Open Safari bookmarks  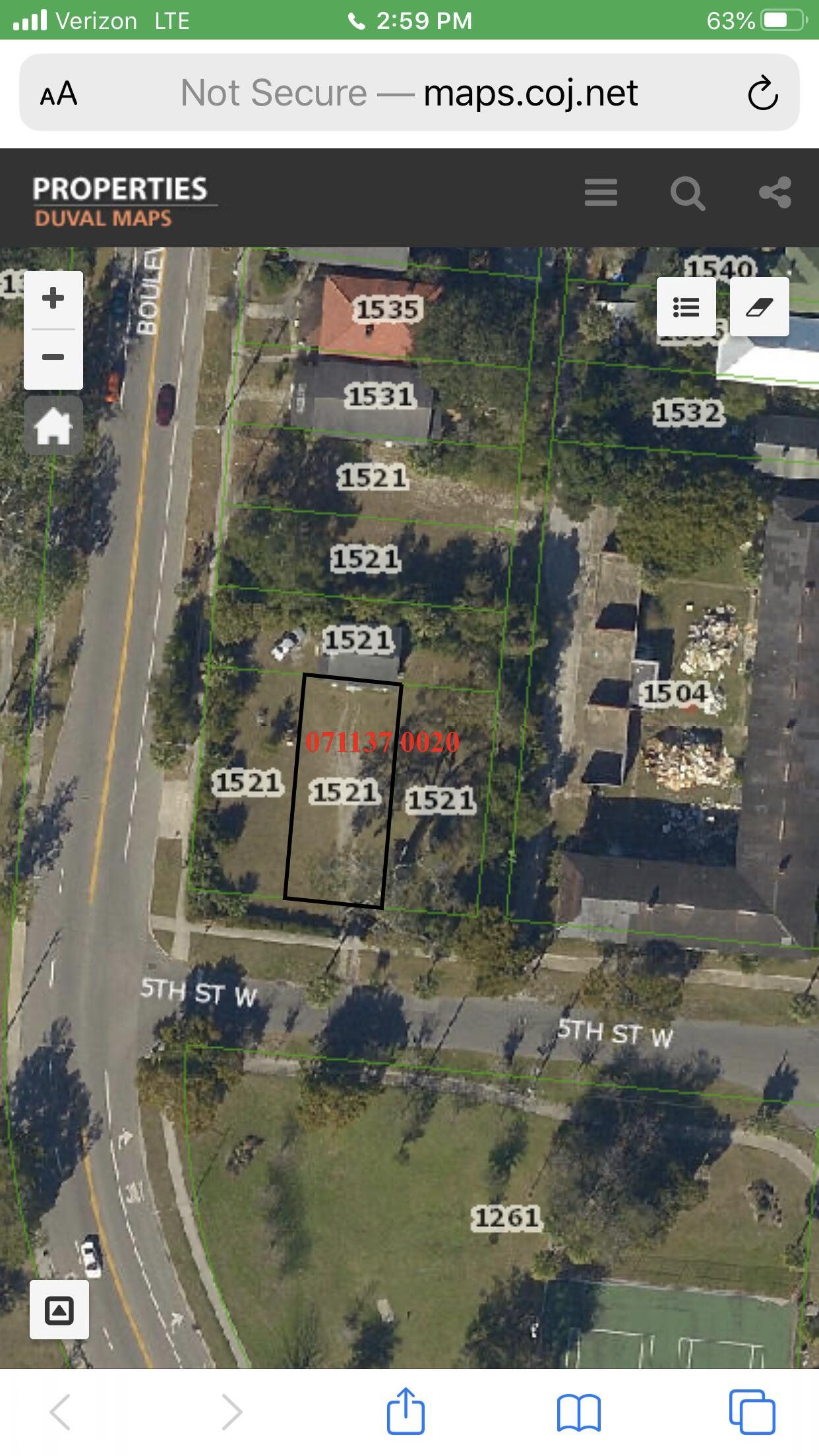pyautogui.click(x=578, y=1412)
